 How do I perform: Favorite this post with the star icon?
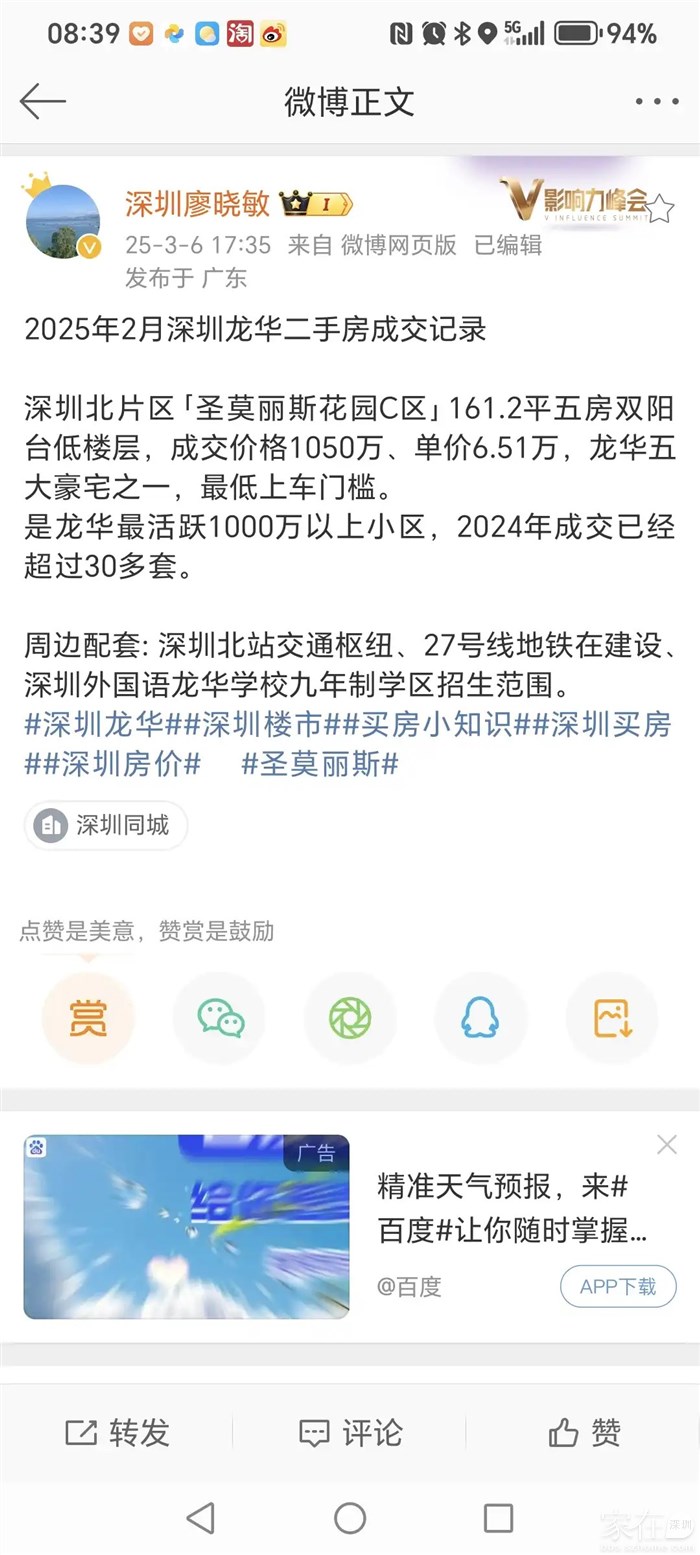(660, 209)
